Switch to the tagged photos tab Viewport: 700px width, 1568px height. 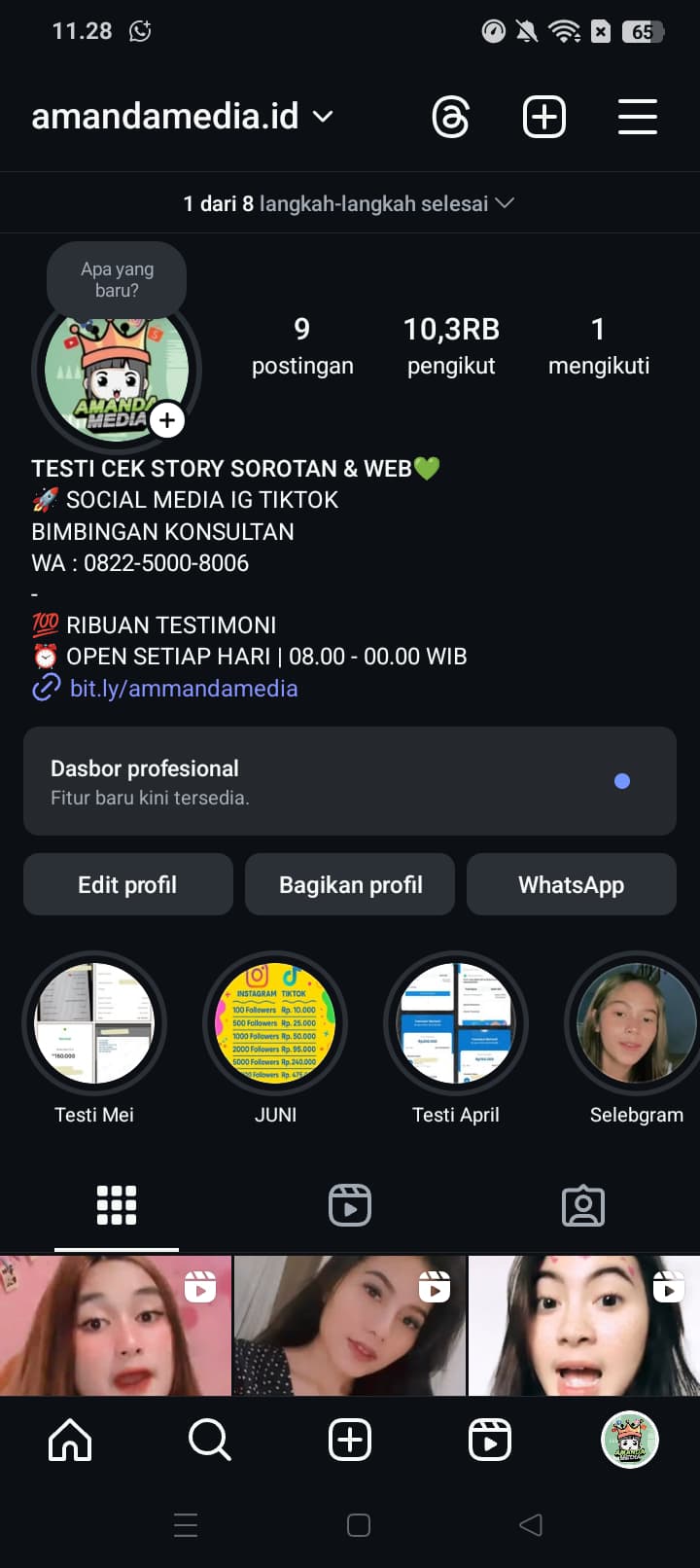click(x=583, y=1205)
